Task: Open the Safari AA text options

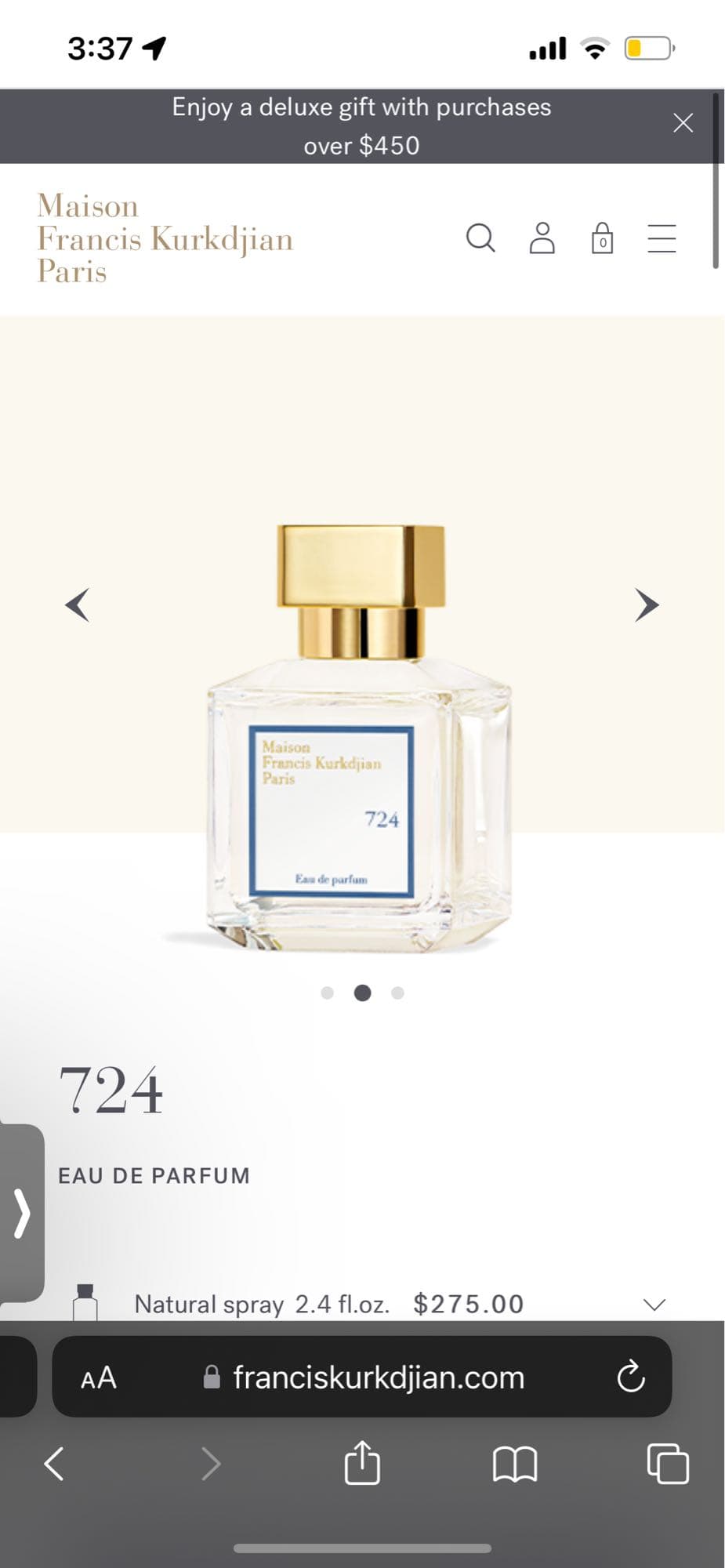Action: tap(99, 1377)
